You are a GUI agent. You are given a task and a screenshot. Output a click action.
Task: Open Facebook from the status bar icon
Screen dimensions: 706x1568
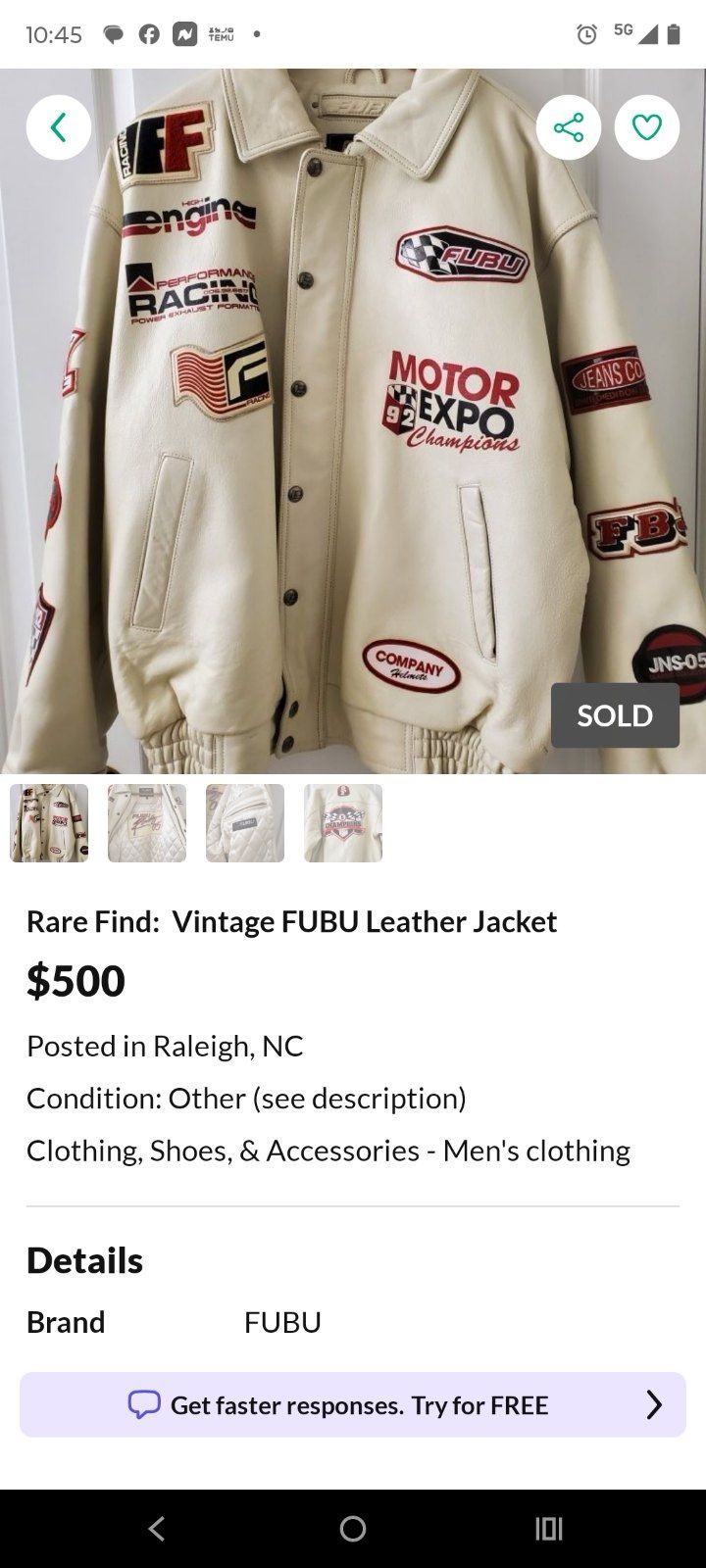click(148, 34)
